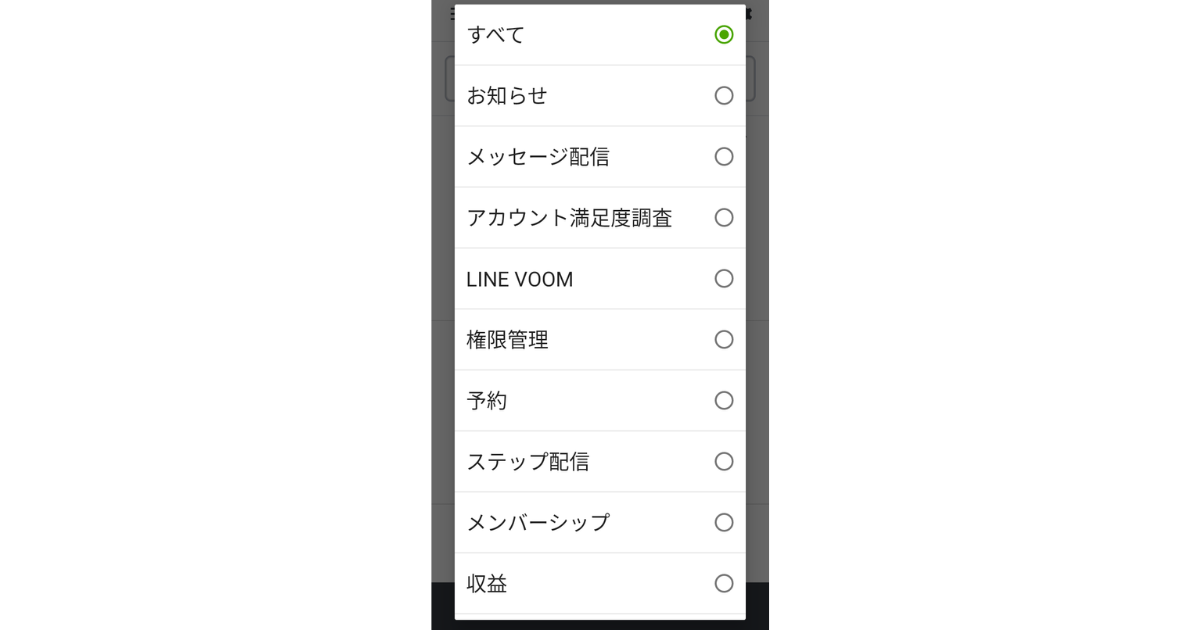Choose 予約 option
This screenshot has width=1200, height=630.
click(x=724, y=401)
